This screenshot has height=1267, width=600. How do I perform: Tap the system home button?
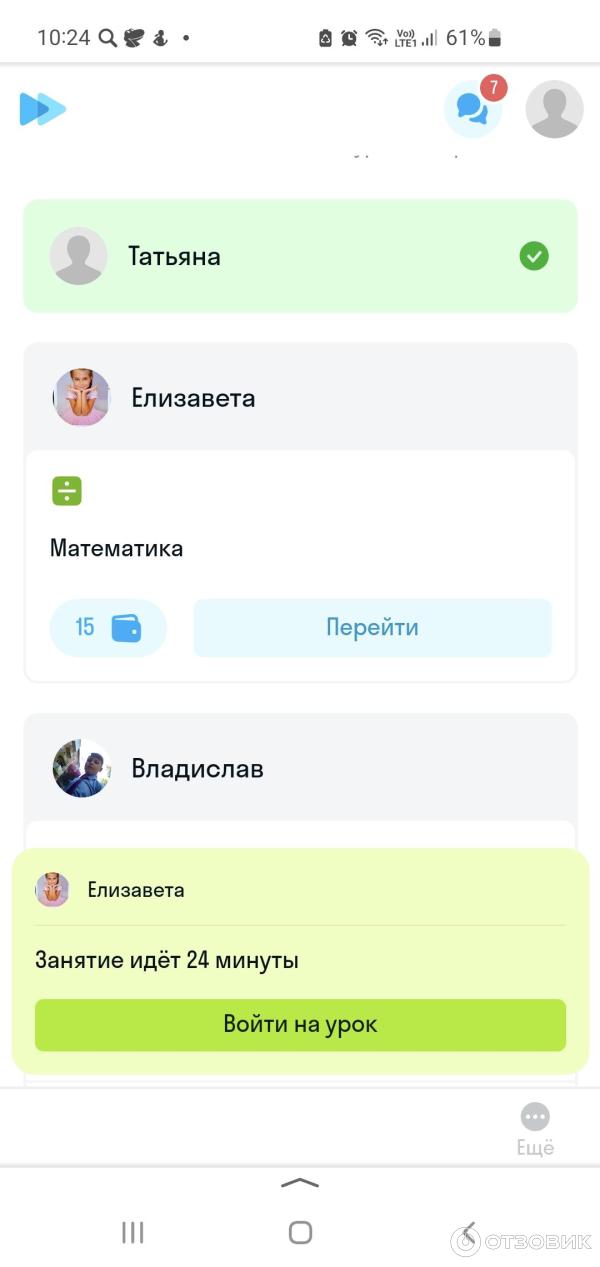pyautogui.click(x=300, y=1232)
